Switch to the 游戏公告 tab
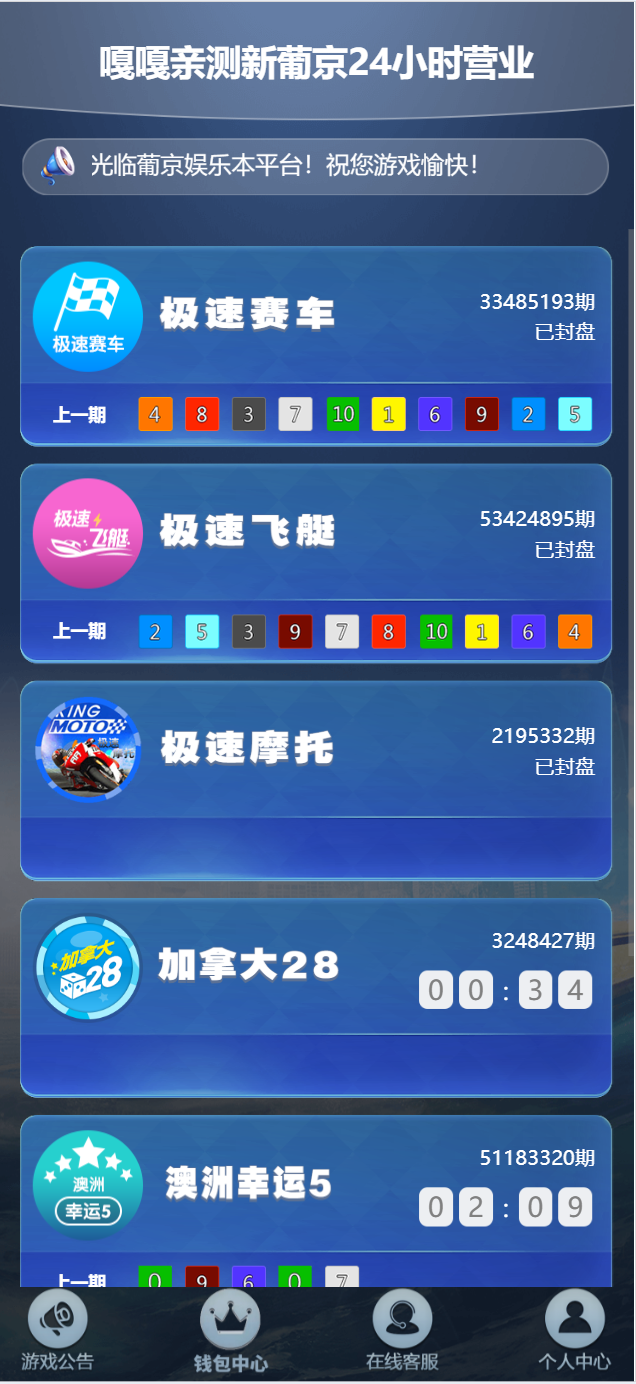 click(x=58, y=1332)
